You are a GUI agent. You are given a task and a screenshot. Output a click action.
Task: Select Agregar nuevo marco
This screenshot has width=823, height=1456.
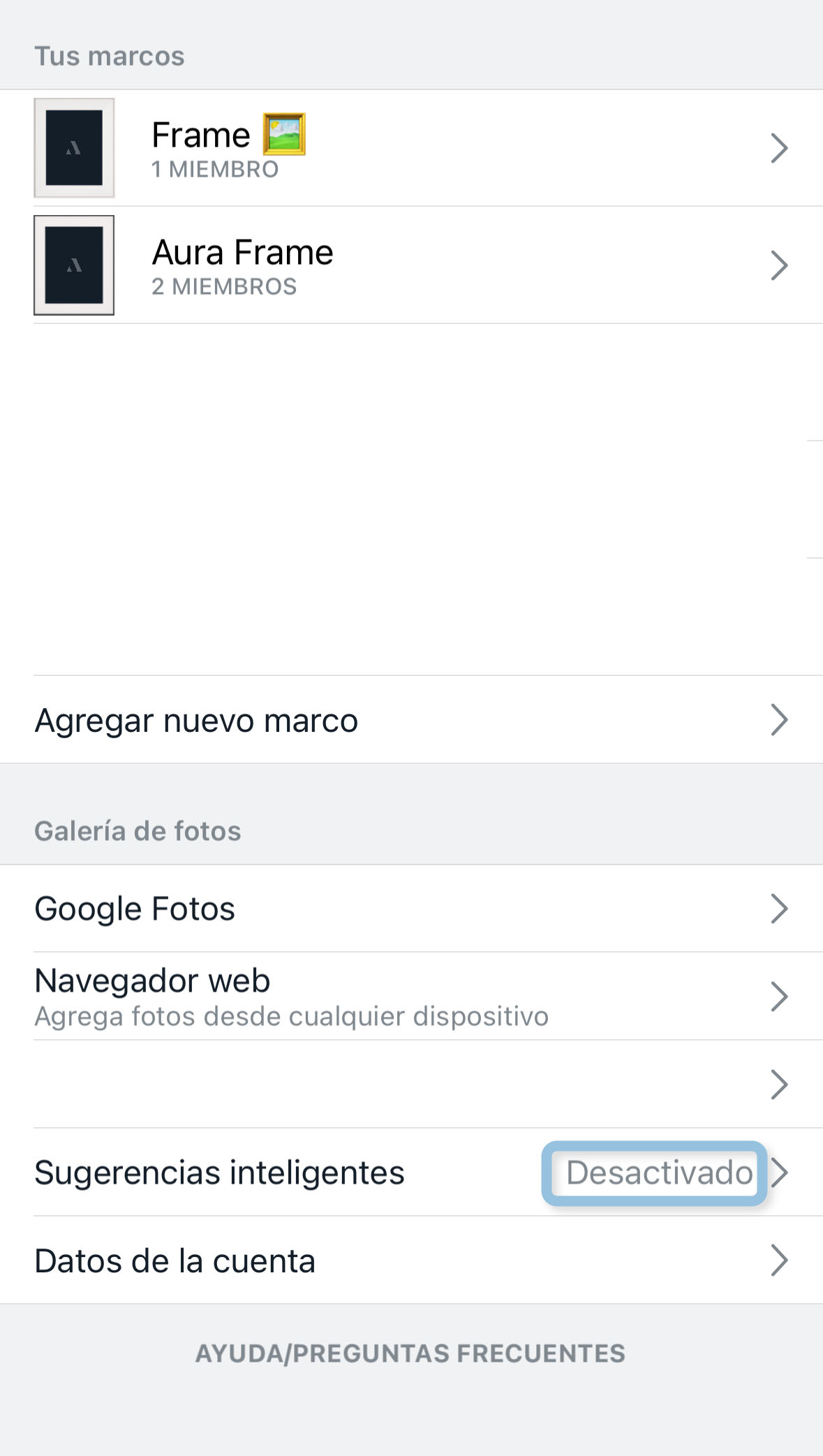click(x=410, y=720)
